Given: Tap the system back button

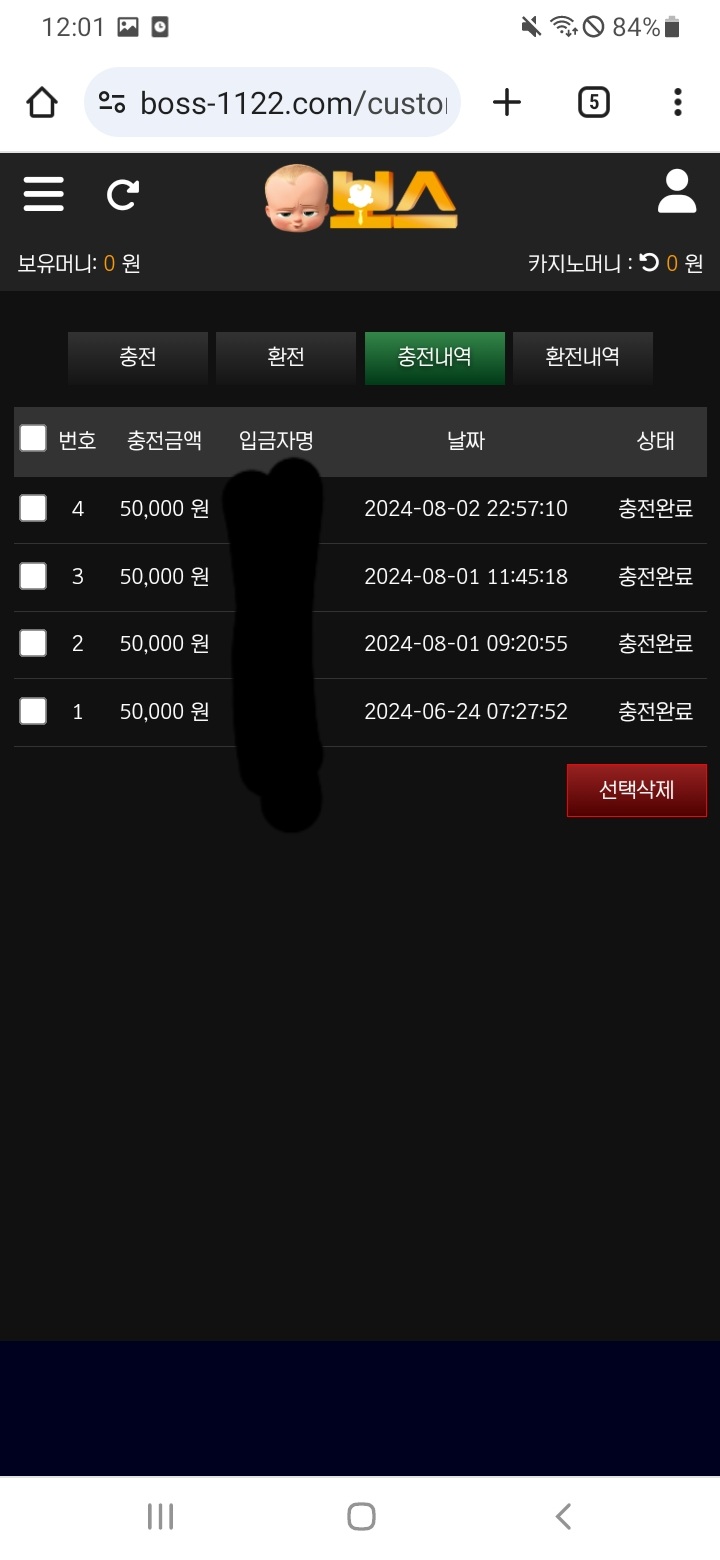Looking at the screenshot, I should point(563,1516).
